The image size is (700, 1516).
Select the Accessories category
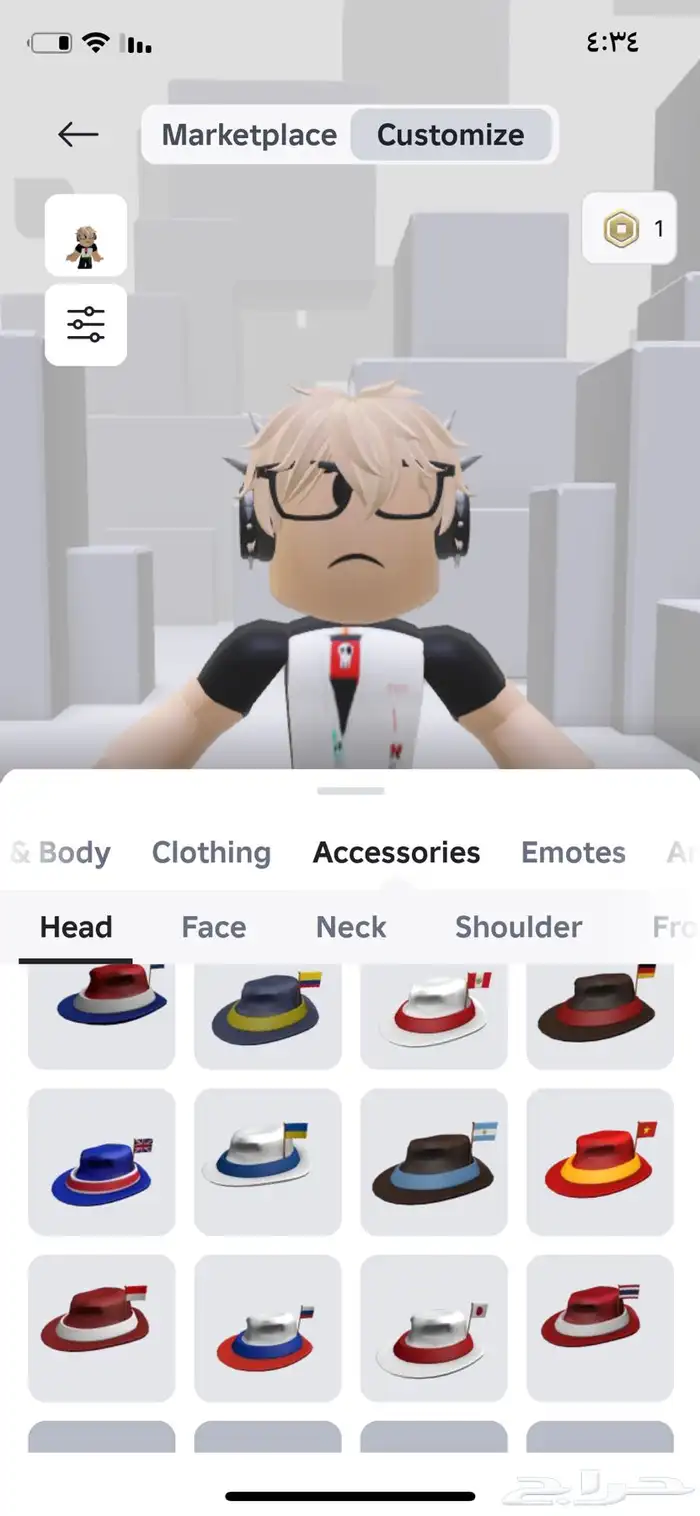(x=396, y=852)
